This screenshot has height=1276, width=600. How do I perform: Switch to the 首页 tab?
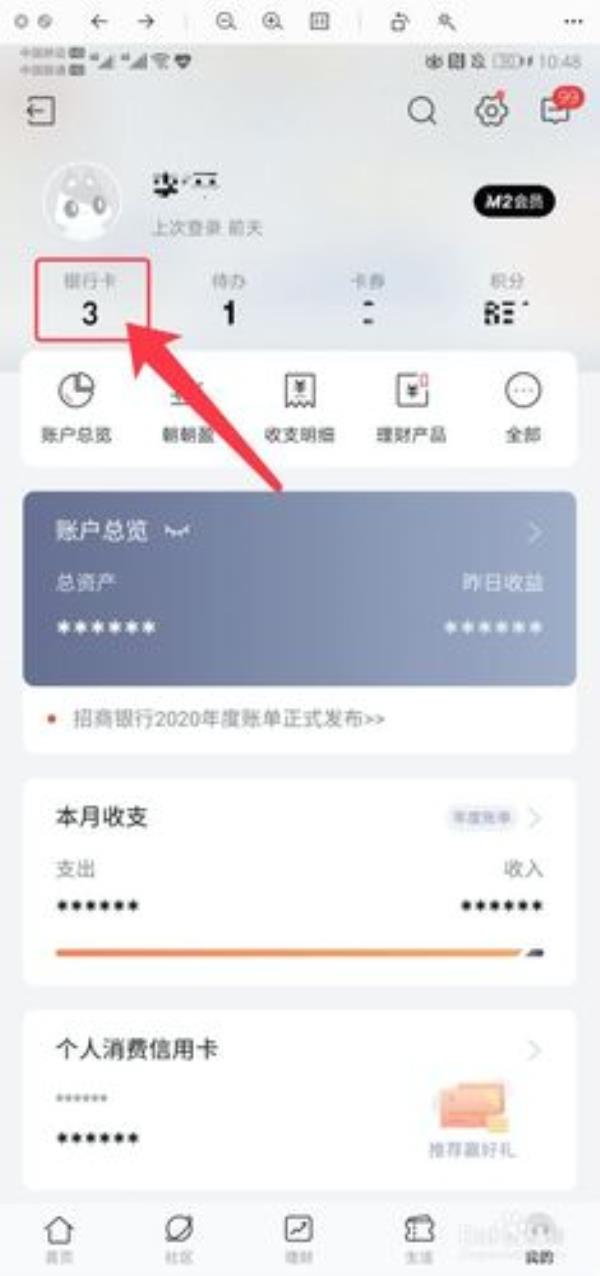[x=60, y=1238]
